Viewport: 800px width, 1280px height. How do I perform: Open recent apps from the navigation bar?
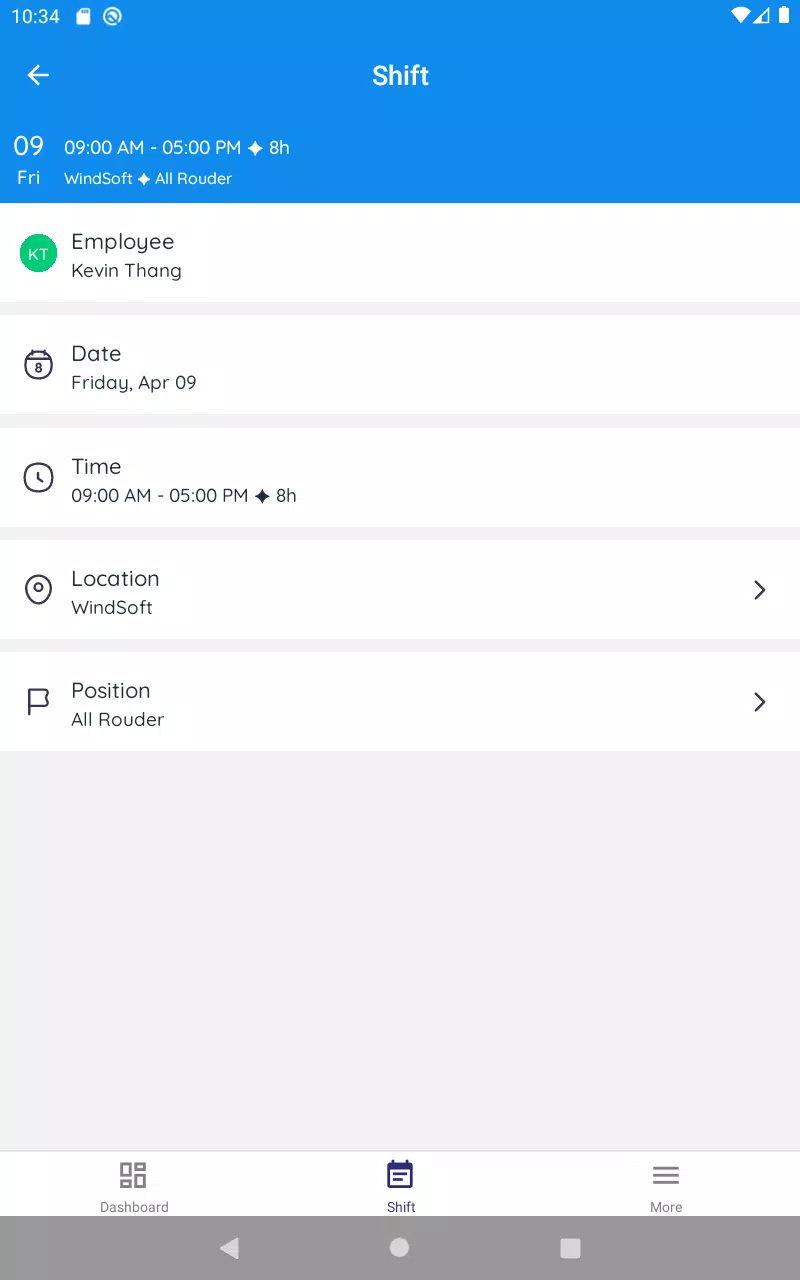coord(570,1247)
